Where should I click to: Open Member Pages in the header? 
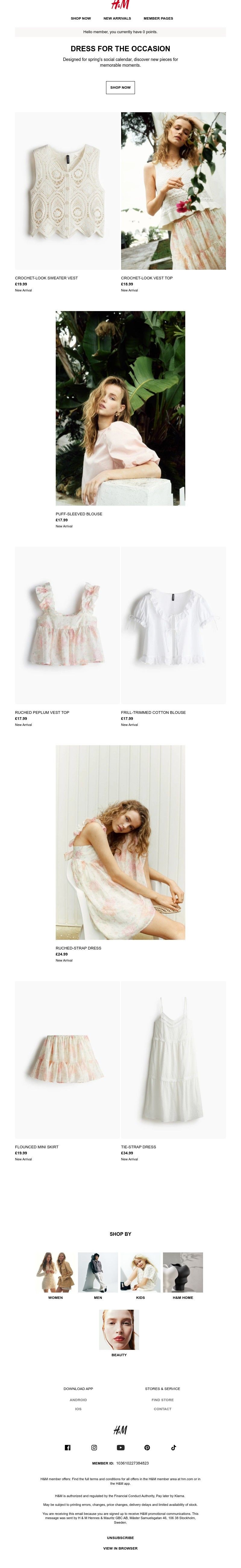tap(158, 18)
